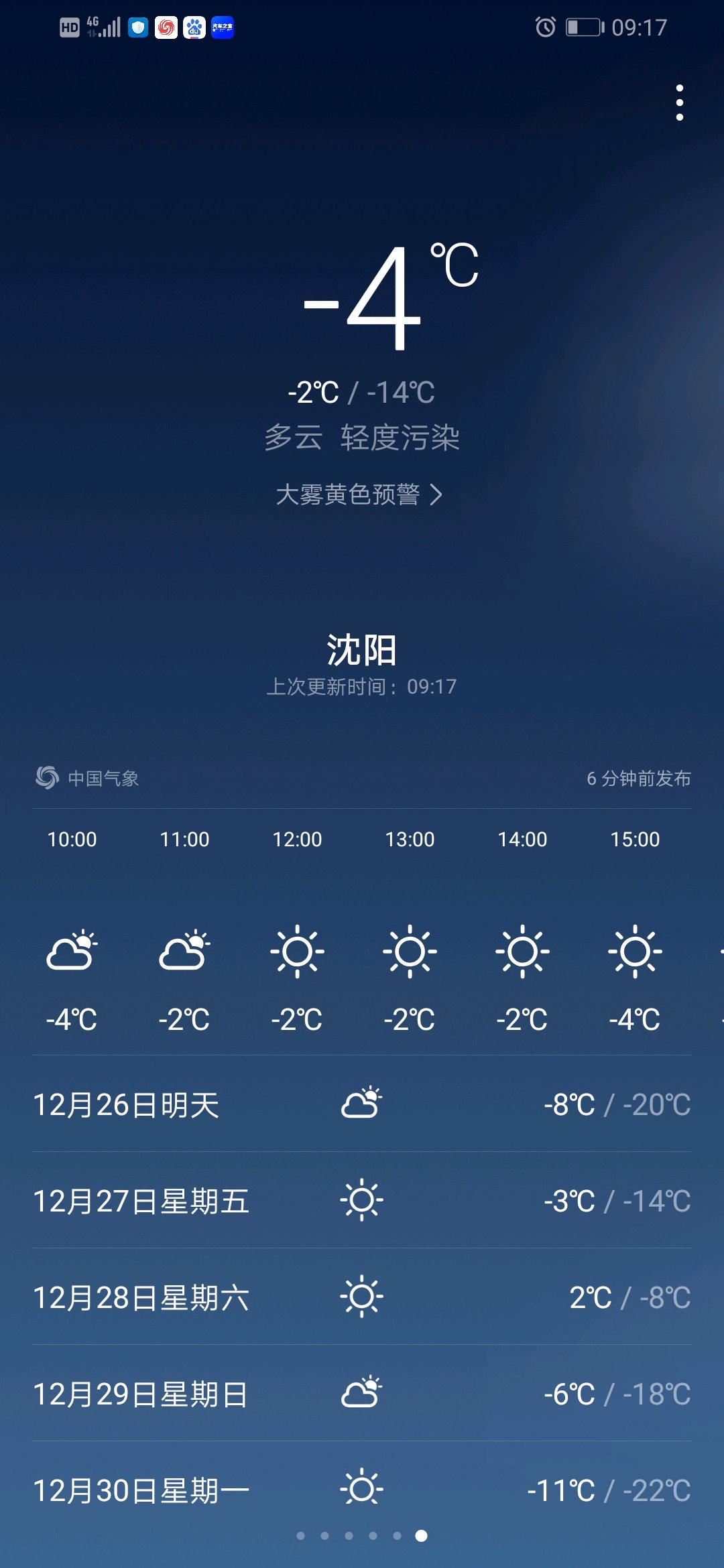This screenshot has width=724, height=1568.
Task: Open the 中国气象 source link
Action: (87, 778)
